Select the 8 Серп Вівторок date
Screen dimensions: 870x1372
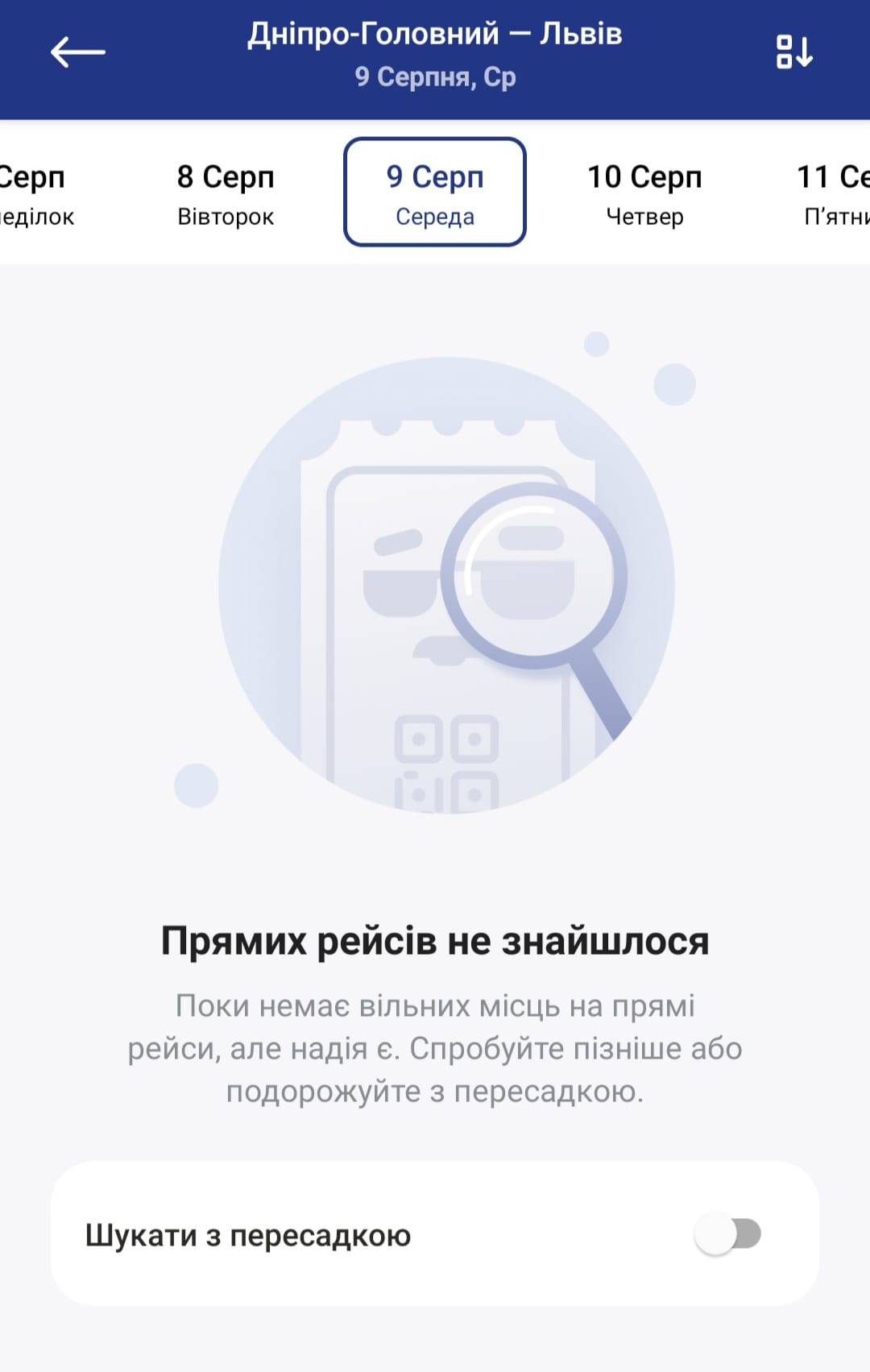pos(226,193)
